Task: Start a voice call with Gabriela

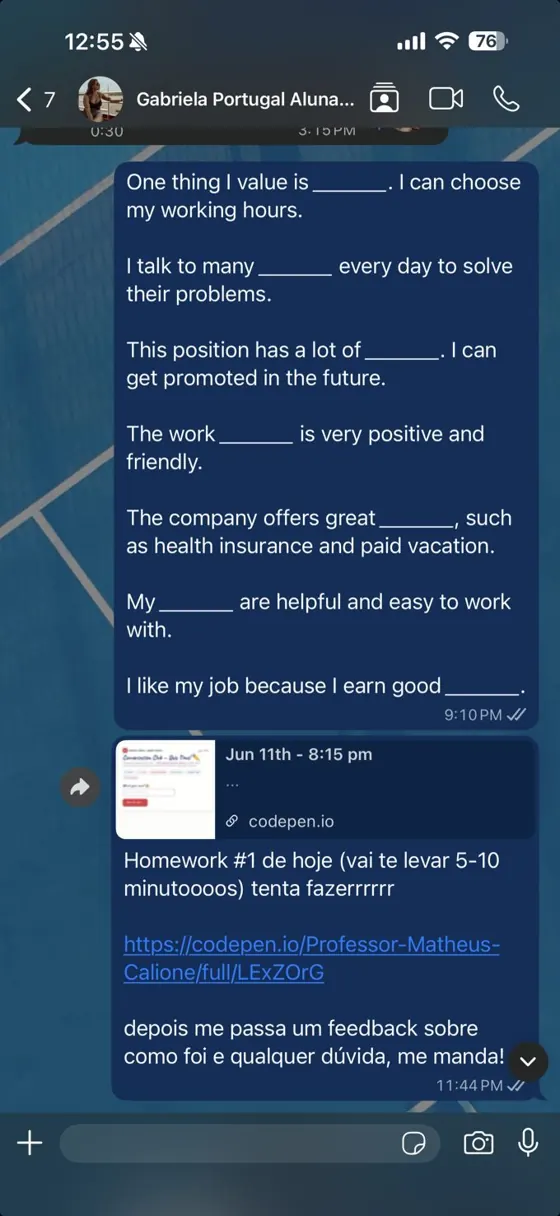Action: [x=506, y=98]
